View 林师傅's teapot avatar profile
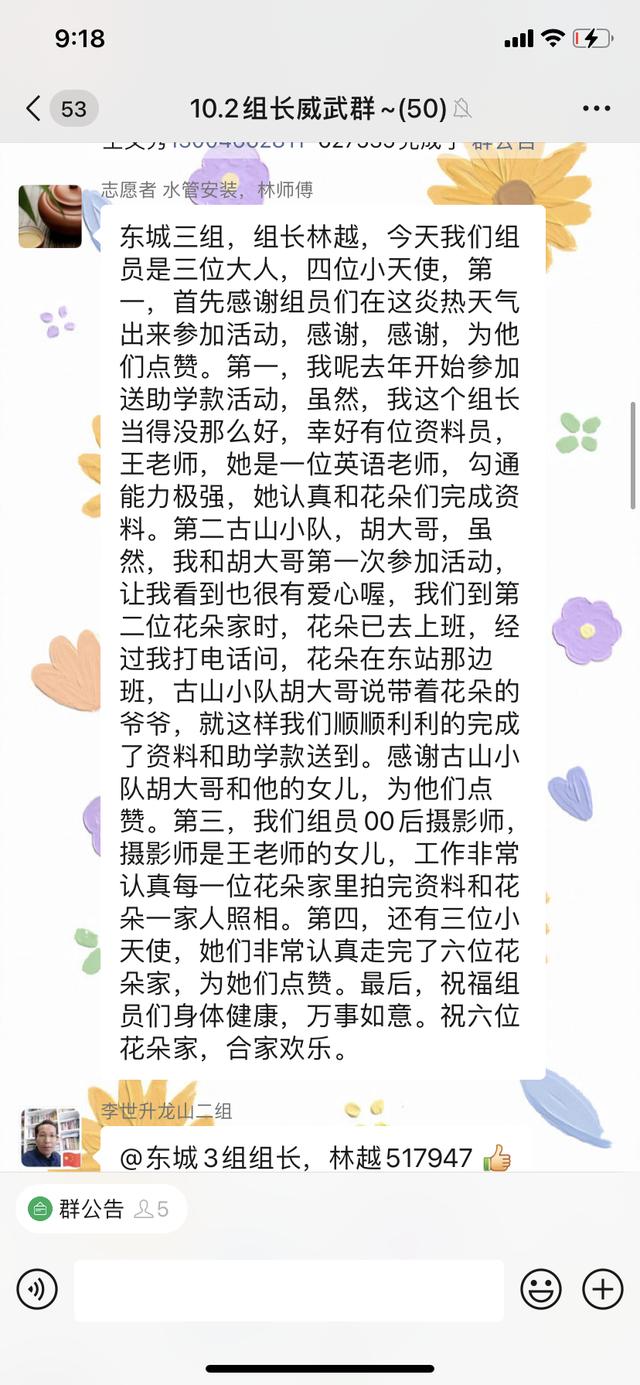The height and width of the screenshot is (1385, 640). point(50,216)
